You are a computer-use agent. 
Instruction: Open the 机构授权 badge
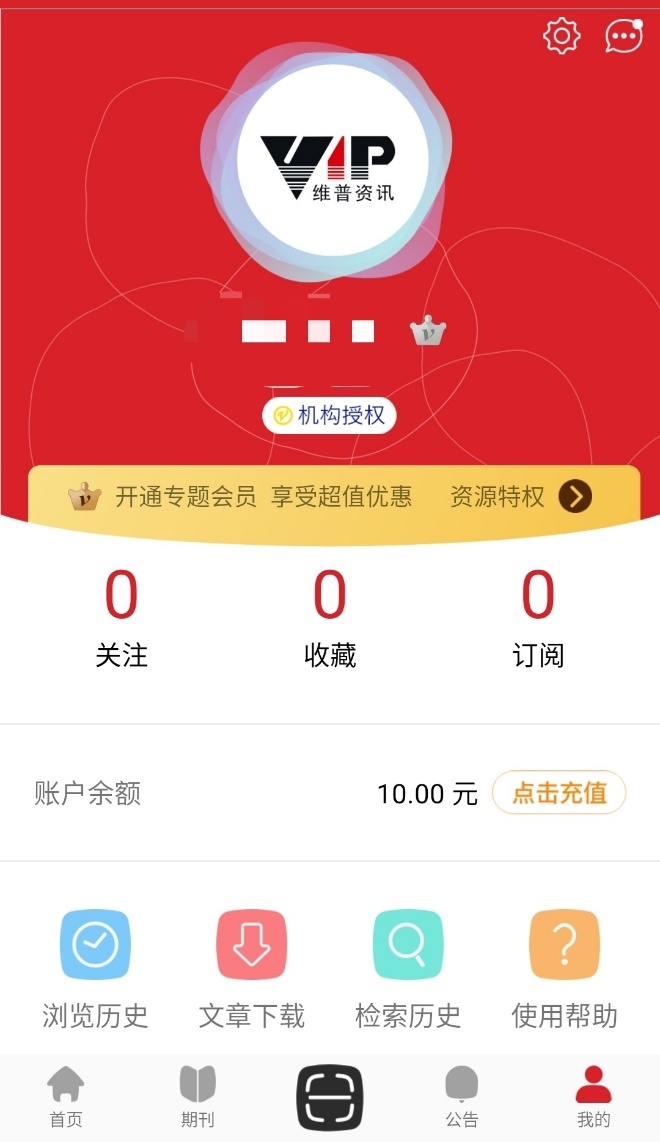click(330, 416)
